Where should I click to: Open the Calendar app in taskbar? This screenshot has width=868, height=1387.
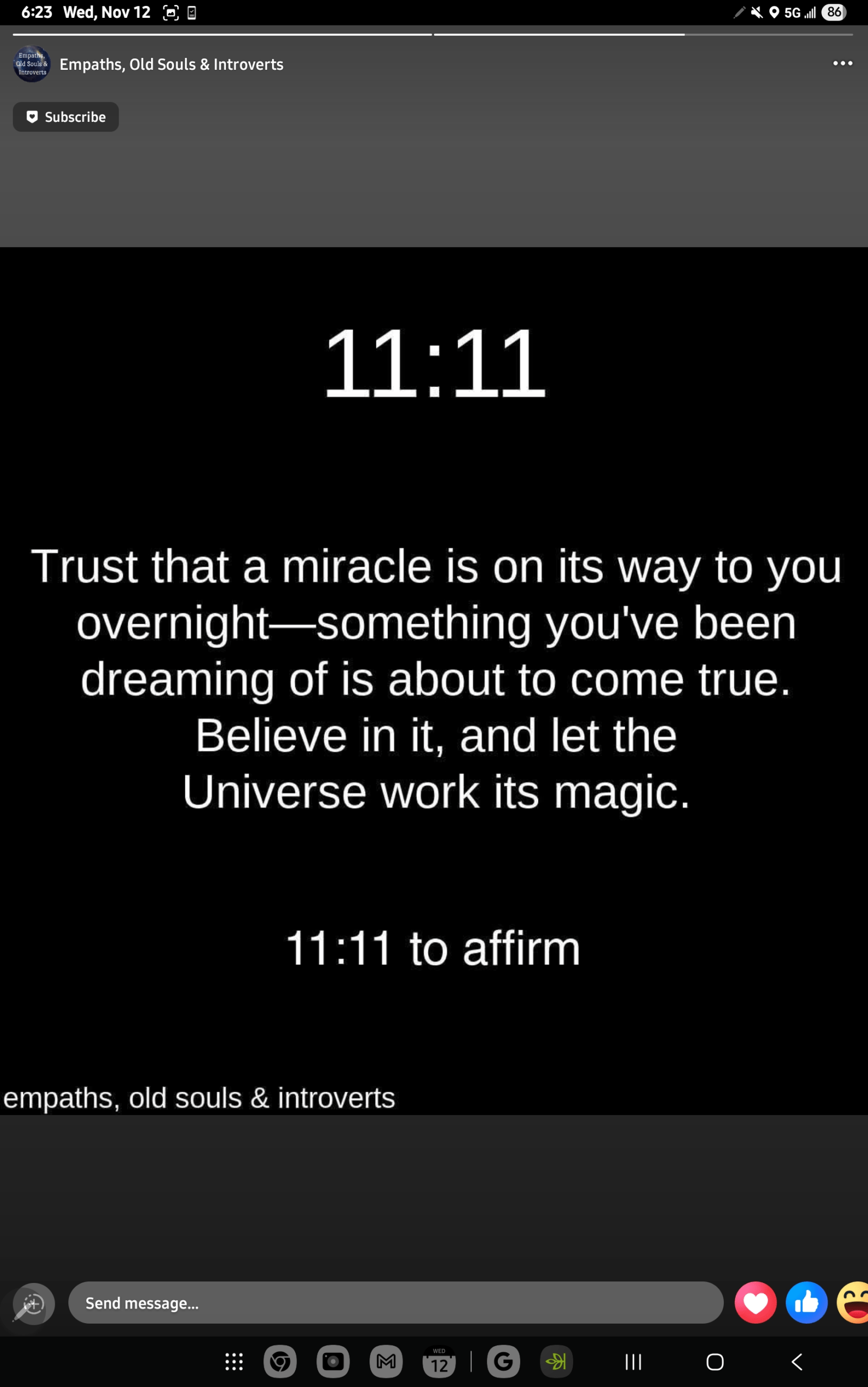click(x=439, y=1362)
